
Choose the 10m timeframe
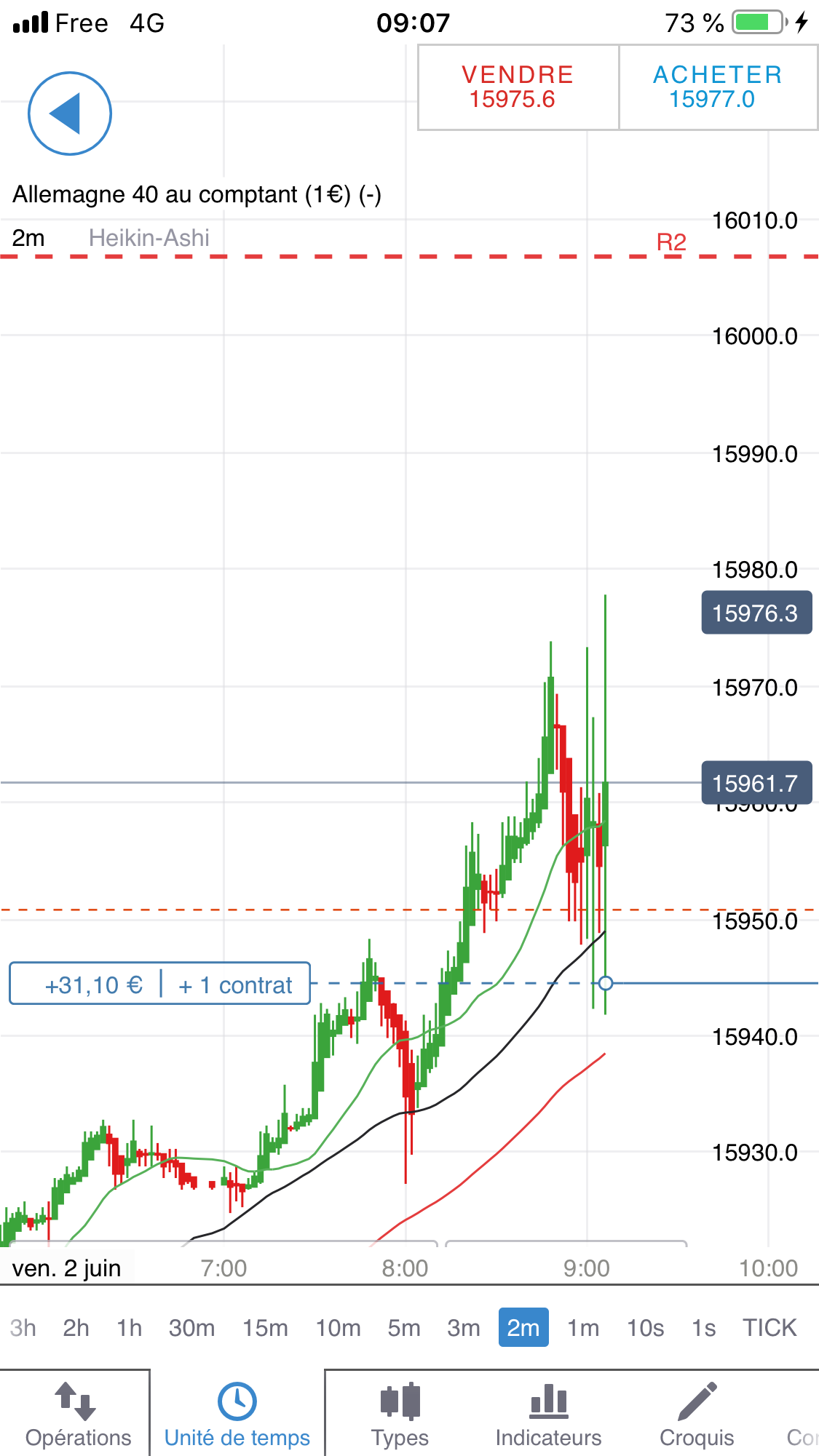(x=338, y=1328)
